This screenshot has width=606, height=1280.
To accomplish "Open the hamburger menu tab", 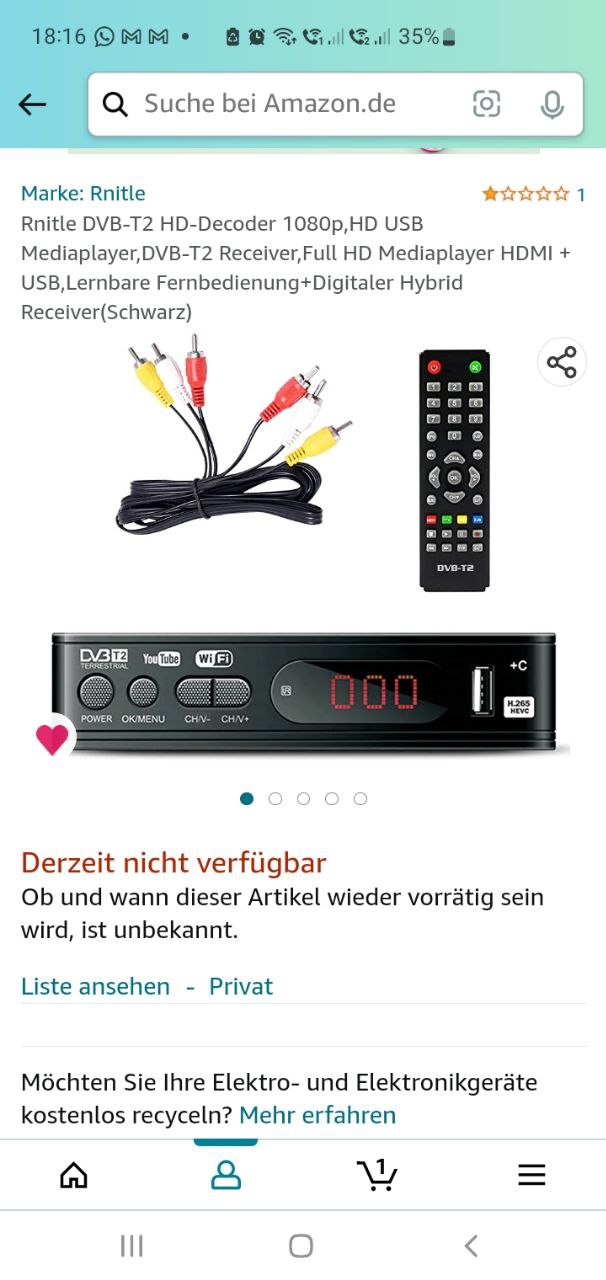I will coord(531,1175).
